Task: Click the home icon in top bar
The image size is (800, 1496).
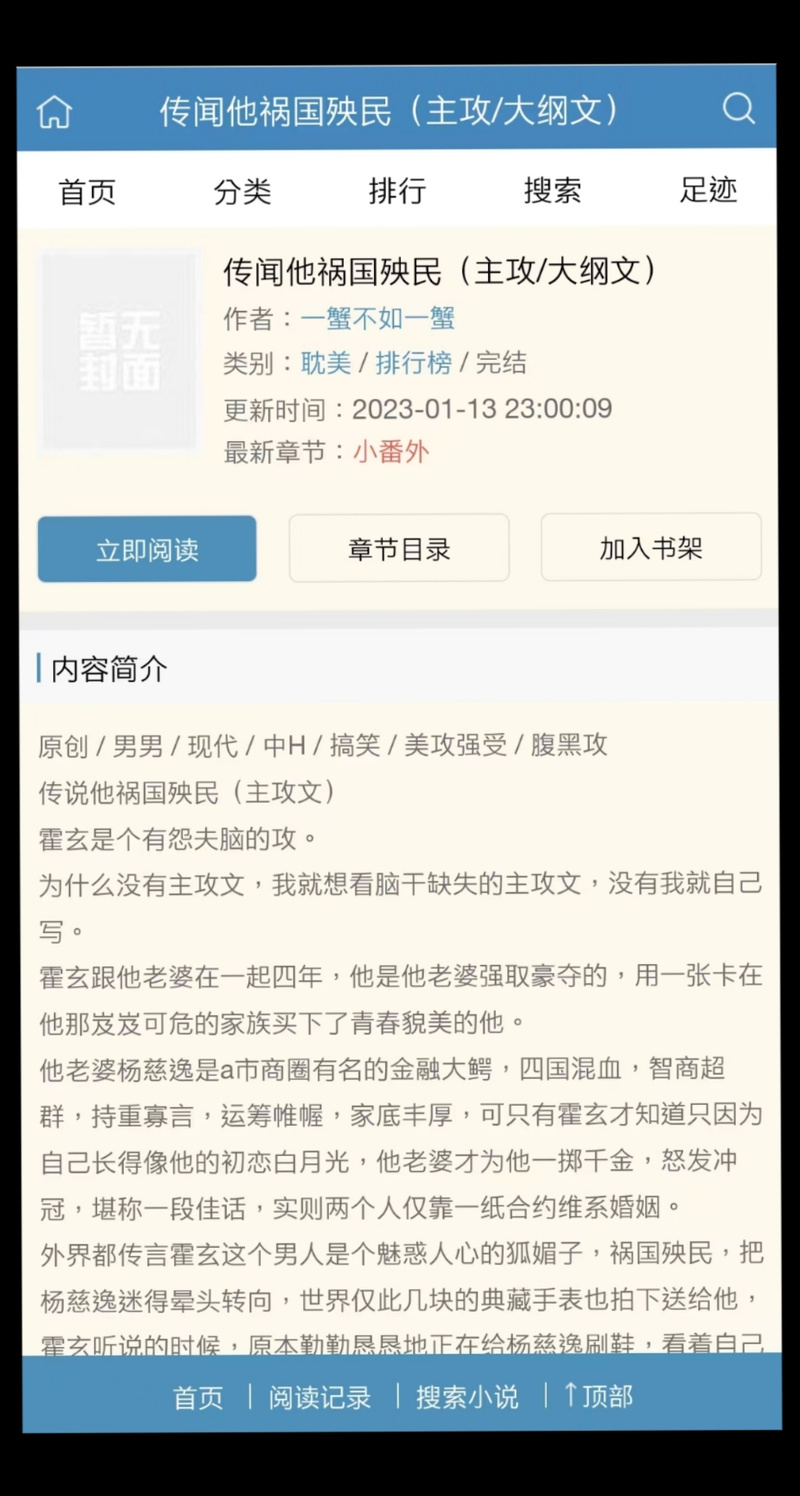Action: coord(54,110)
